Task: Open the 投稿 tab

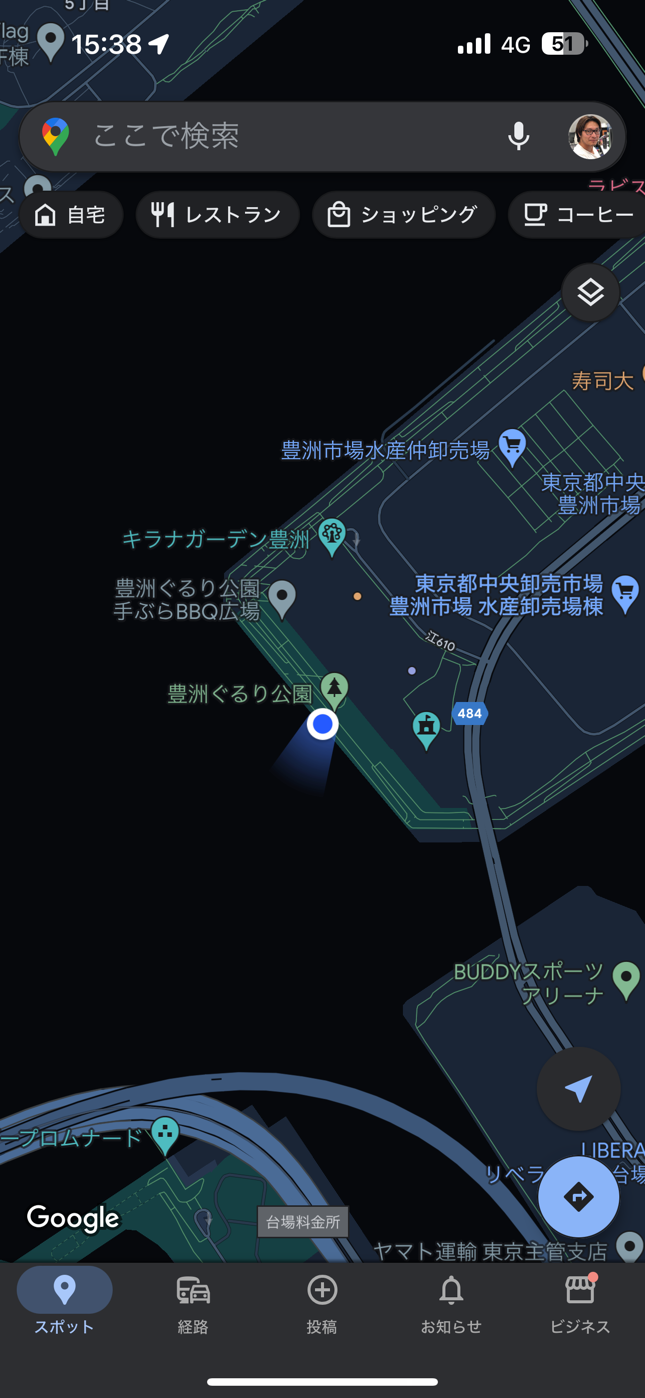Action: point(322,1305)
